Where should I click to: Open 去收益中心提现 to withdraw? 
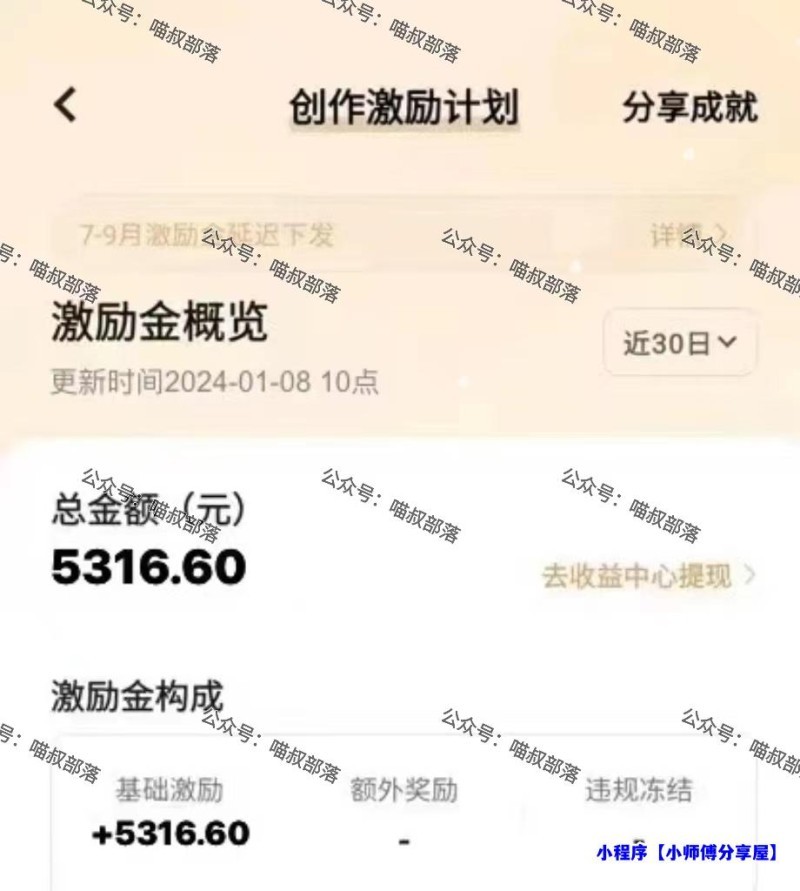(x=648, y=576)
